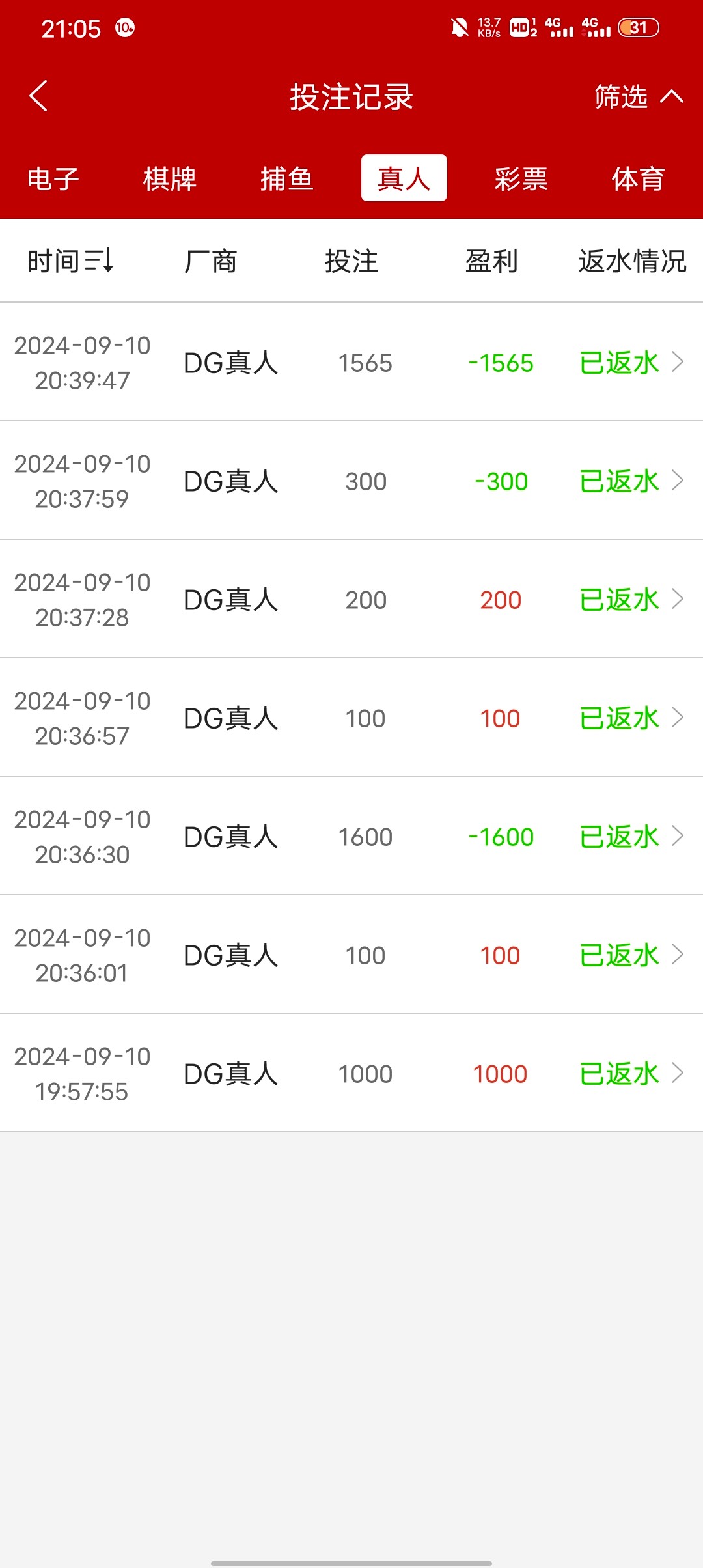Open the 20:36:30 bet record

(x=351, y=836)
